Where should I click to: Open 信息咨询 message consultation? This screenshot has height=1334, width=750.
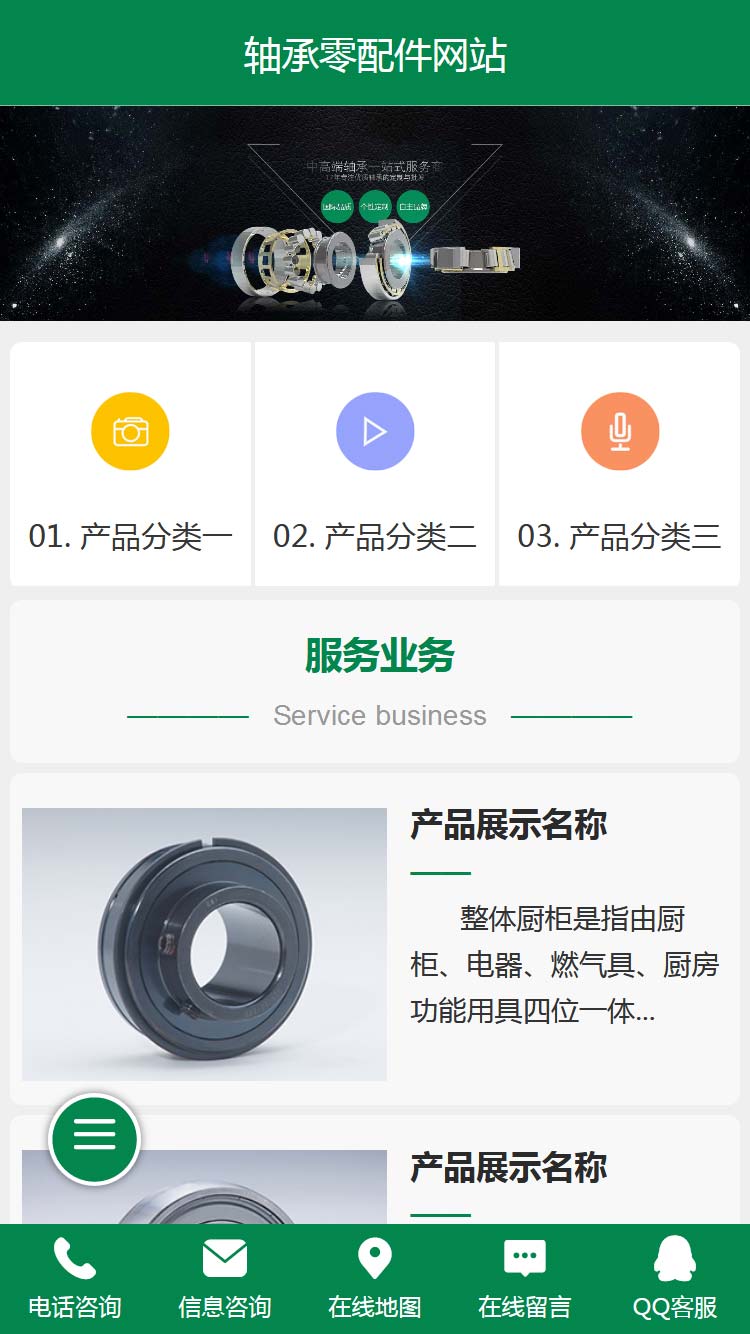coord(225,1278)
